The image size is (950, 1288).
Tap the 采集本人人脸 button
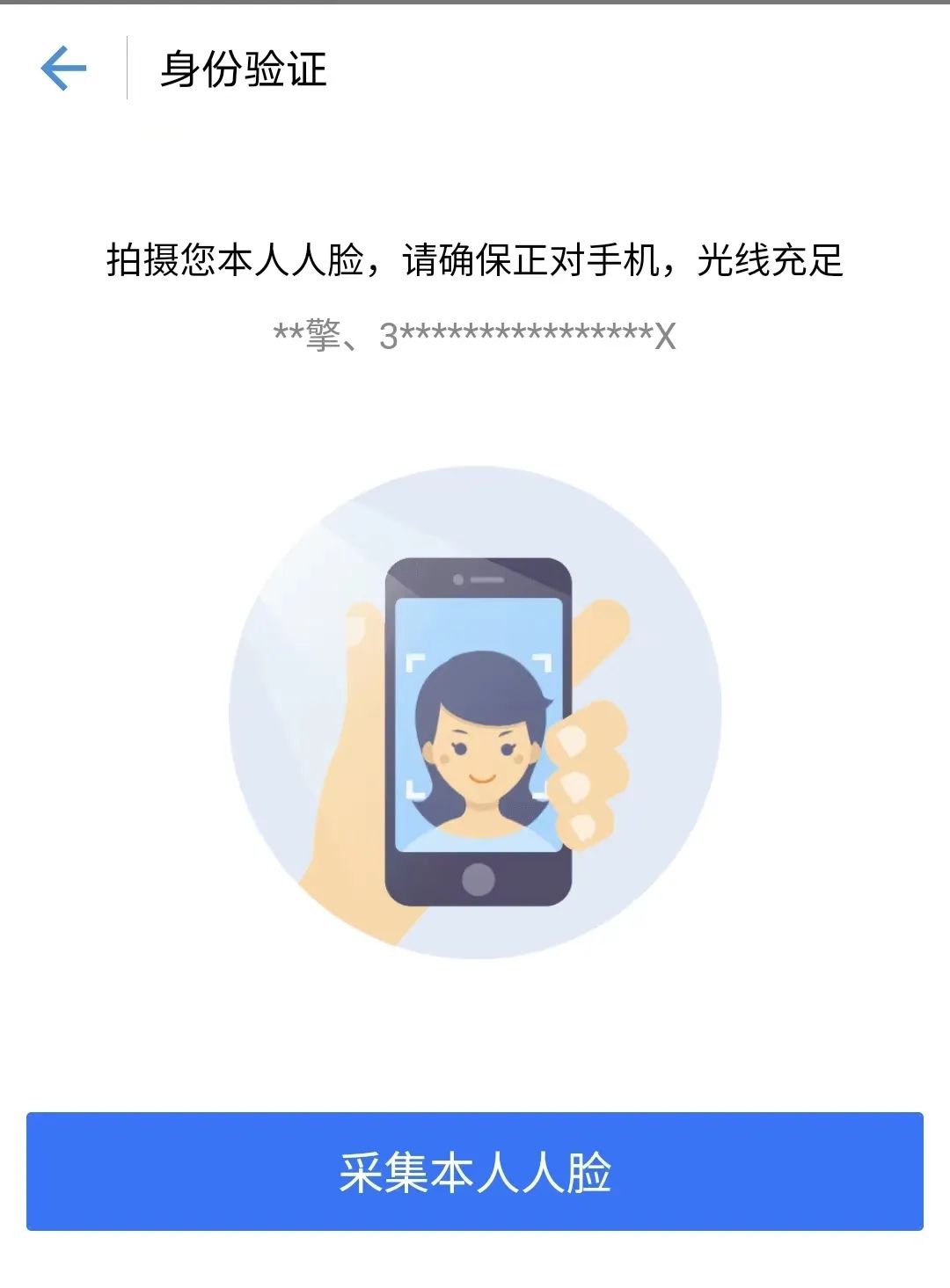click(x=475, y=1171)
